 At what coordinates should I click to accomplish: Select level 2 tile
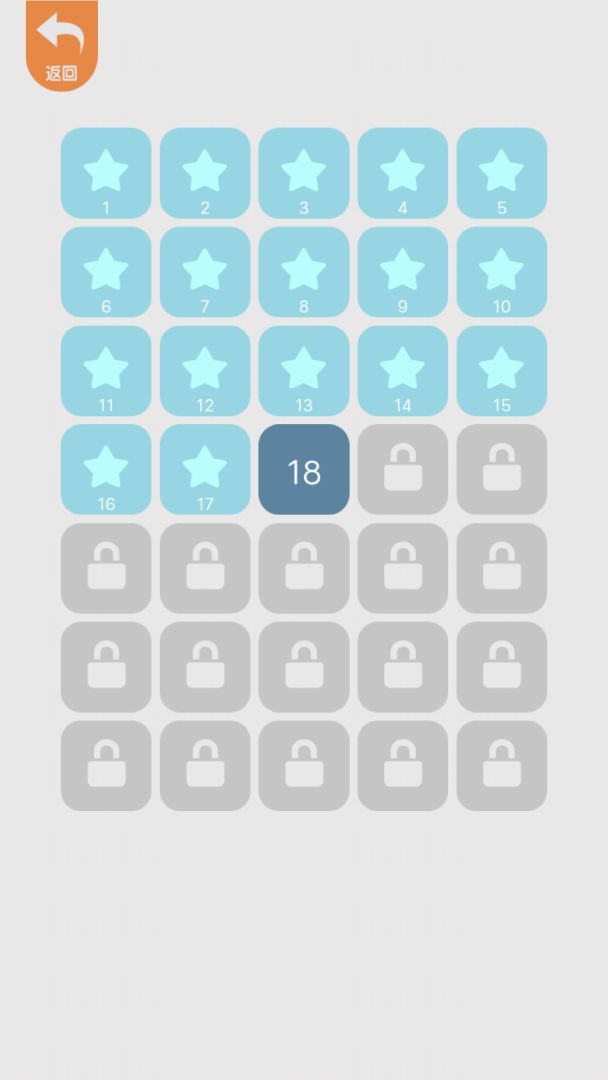(x=205, y=173)
